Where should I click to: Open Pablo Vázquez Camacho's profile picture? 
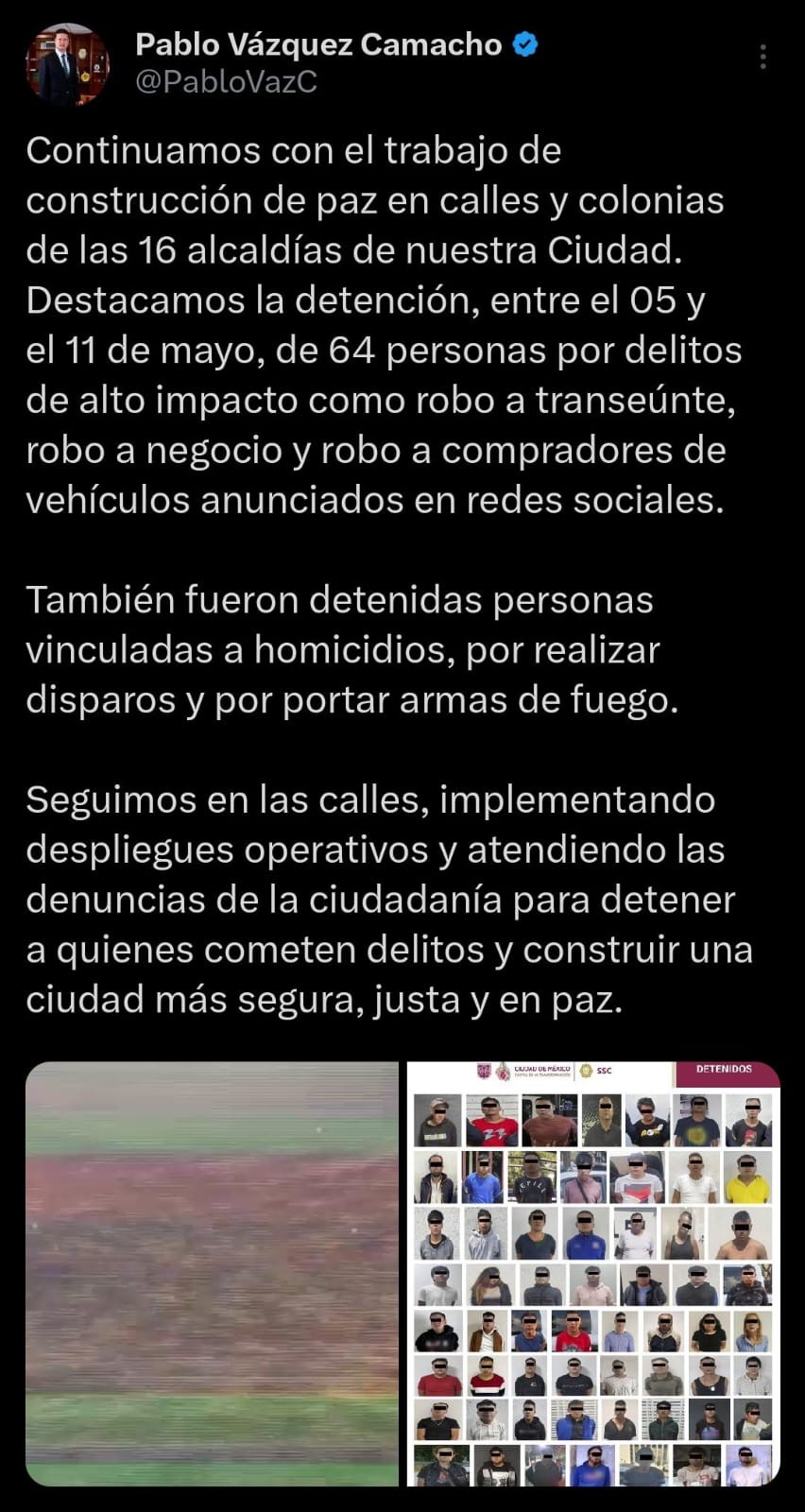(x=66, y=64)
